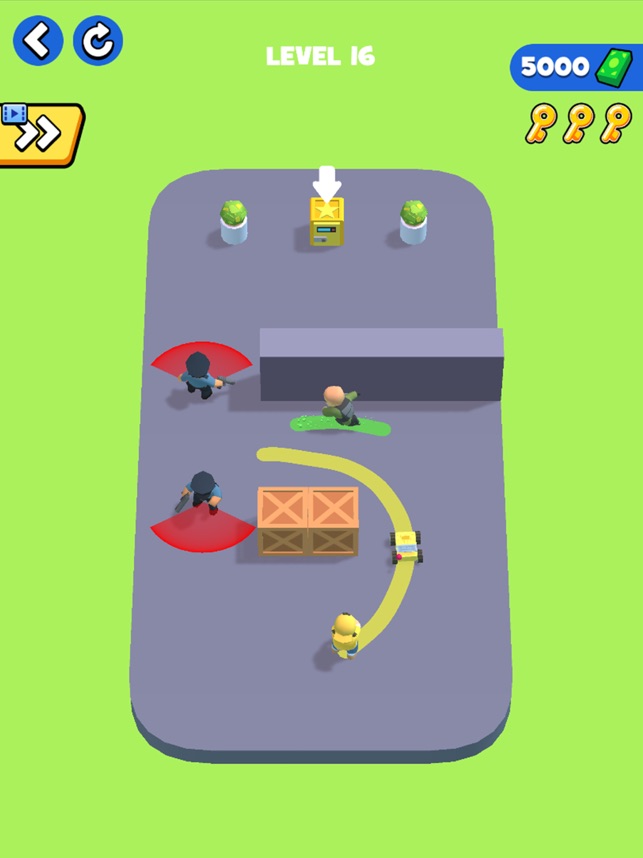This screenshot has width=643, height=858.
Task: Restart the current level
Action: point(98,41)
